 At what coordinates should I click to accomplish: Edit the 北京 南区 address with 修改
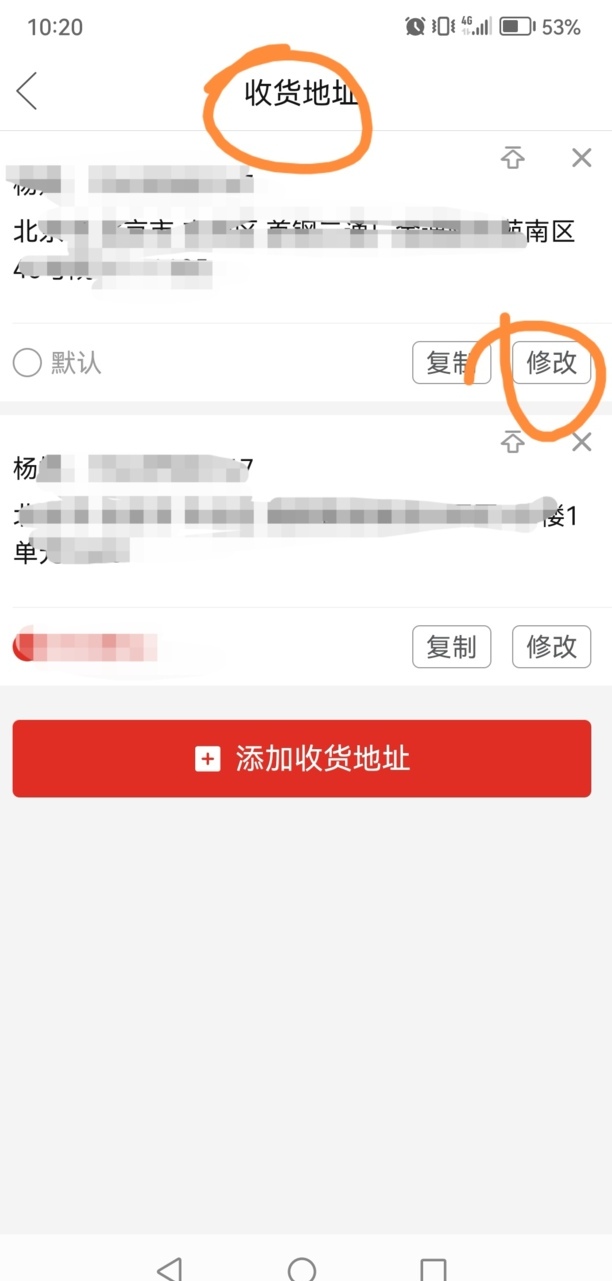551,363
